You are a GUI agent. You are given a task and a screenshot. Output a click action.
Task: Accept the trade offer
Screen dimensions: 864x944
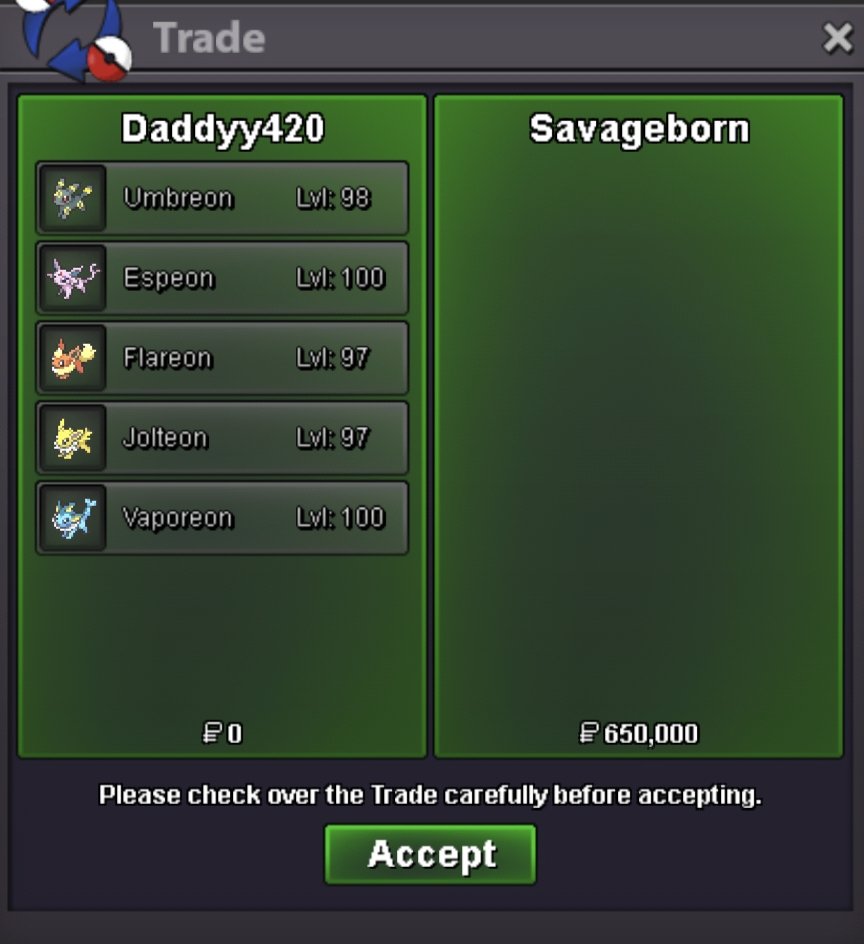pyautogui.click(x=431, y=854)
